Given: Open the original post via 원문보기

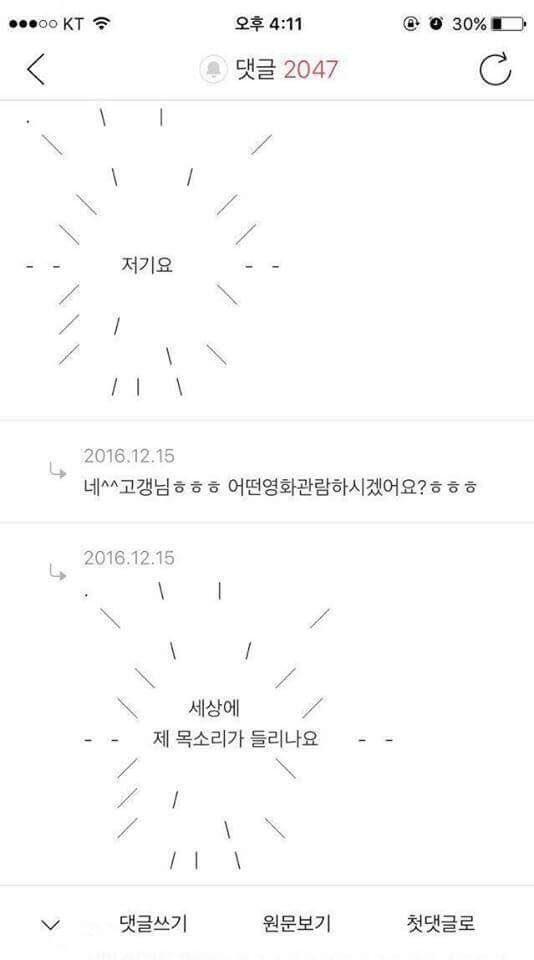Looking at the screenshot, I should click(x=296, y=923).
